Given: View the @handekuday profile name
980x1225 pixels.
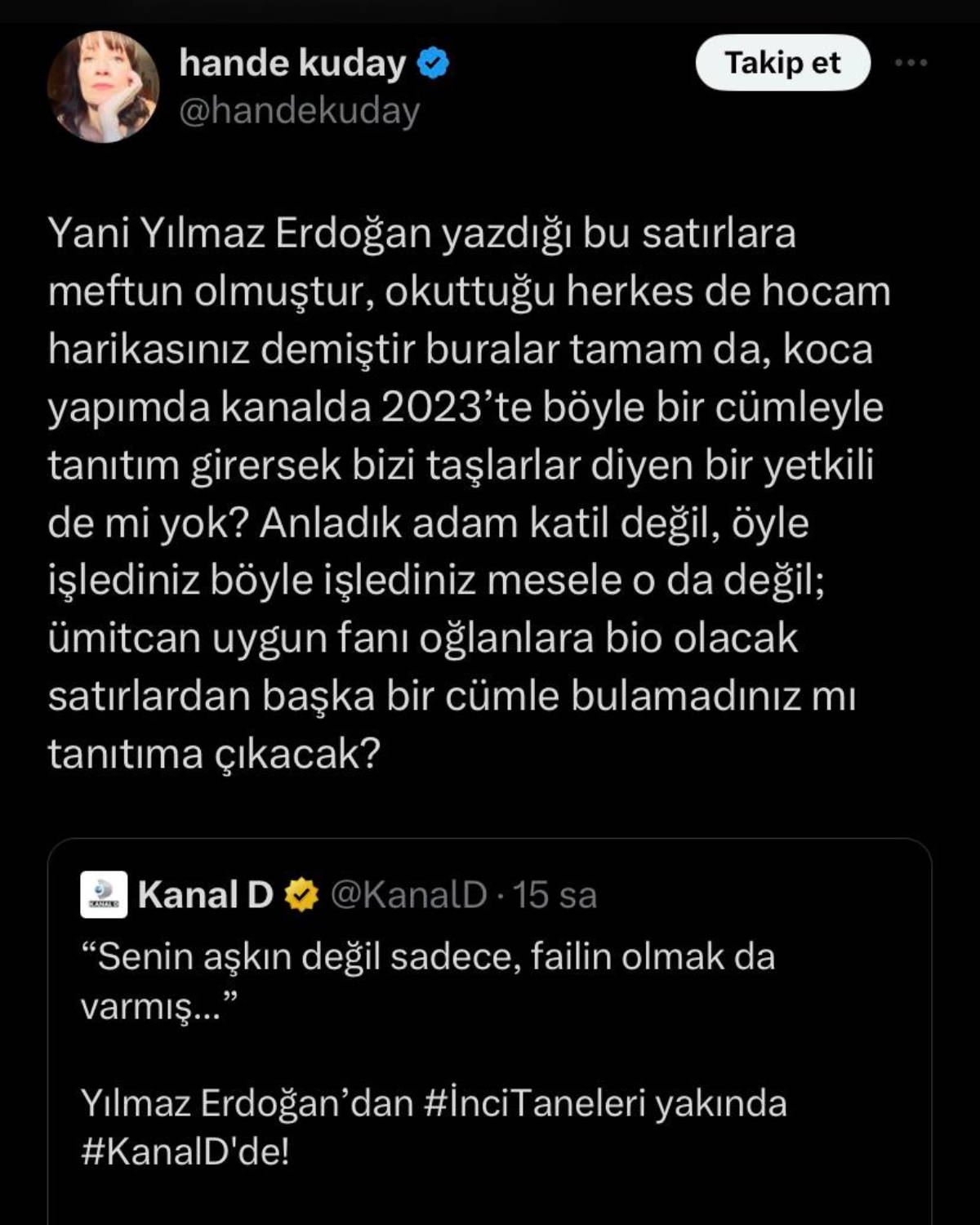Looking at the screenshot, I should click(292, 64).
